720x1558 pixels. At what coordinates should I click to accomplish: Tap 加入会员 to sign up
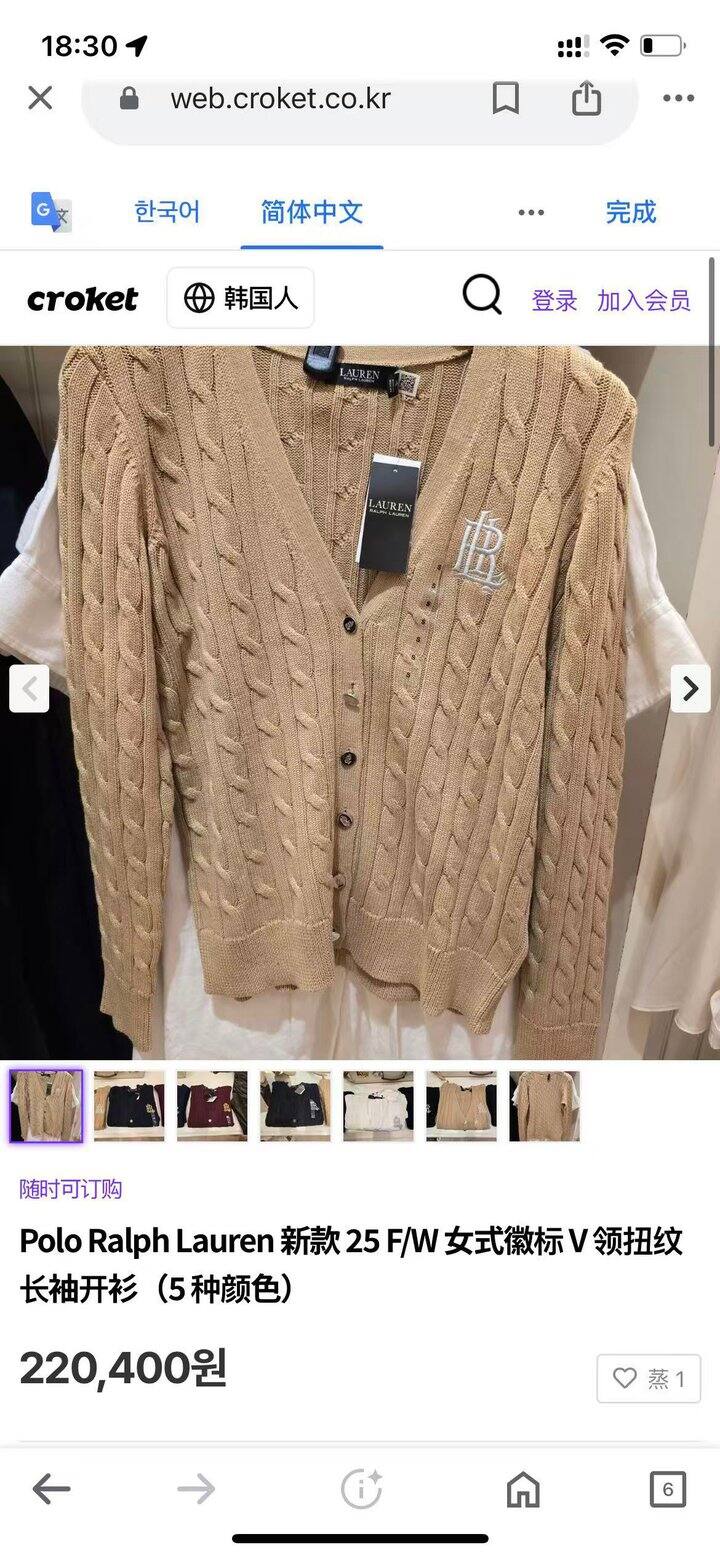click(644, 300)
